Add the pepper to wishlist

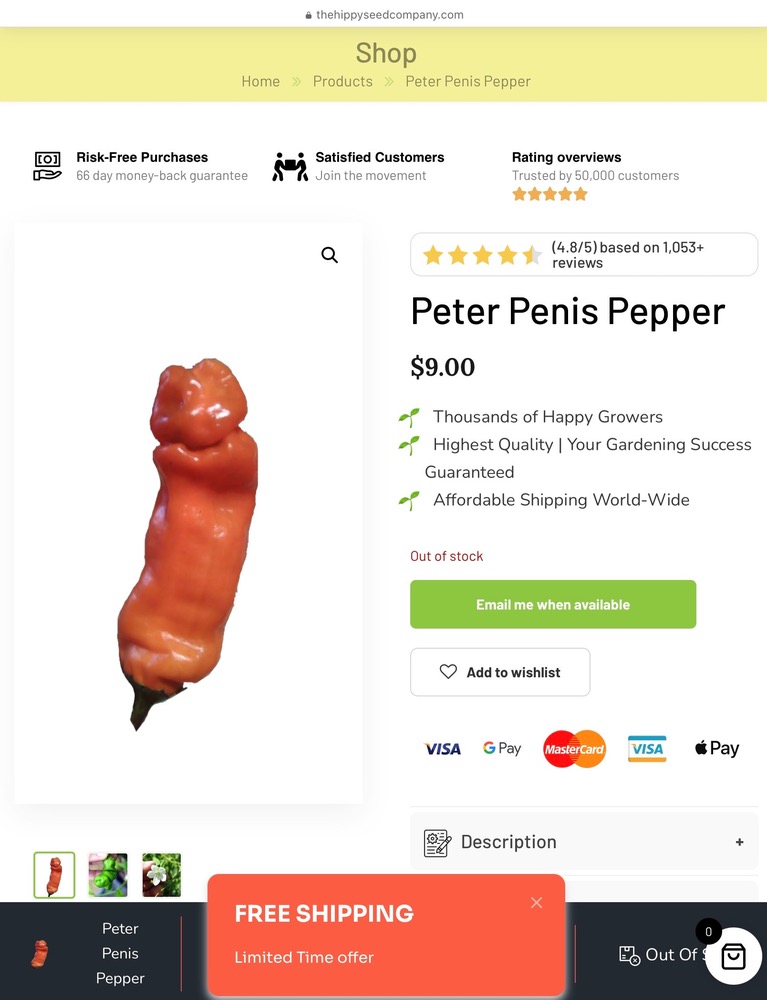(500, 672)
